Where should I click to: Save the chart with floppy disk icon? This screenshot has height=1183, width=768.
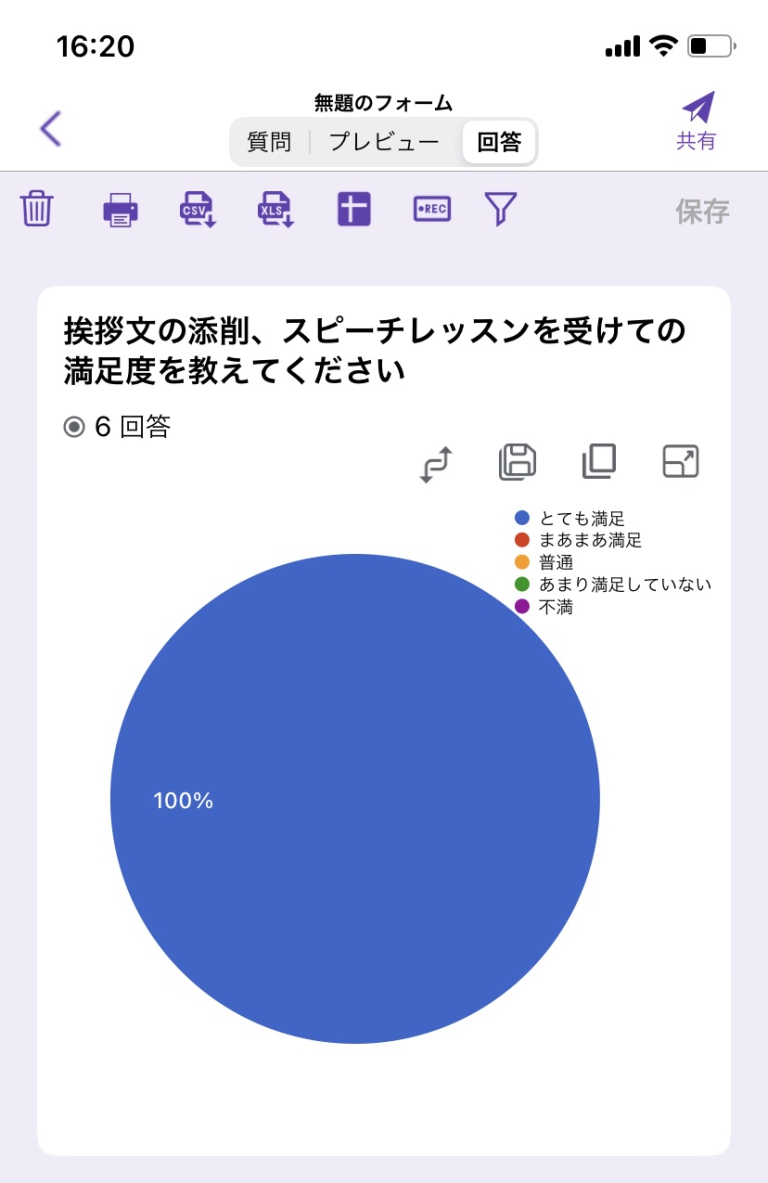517,462
